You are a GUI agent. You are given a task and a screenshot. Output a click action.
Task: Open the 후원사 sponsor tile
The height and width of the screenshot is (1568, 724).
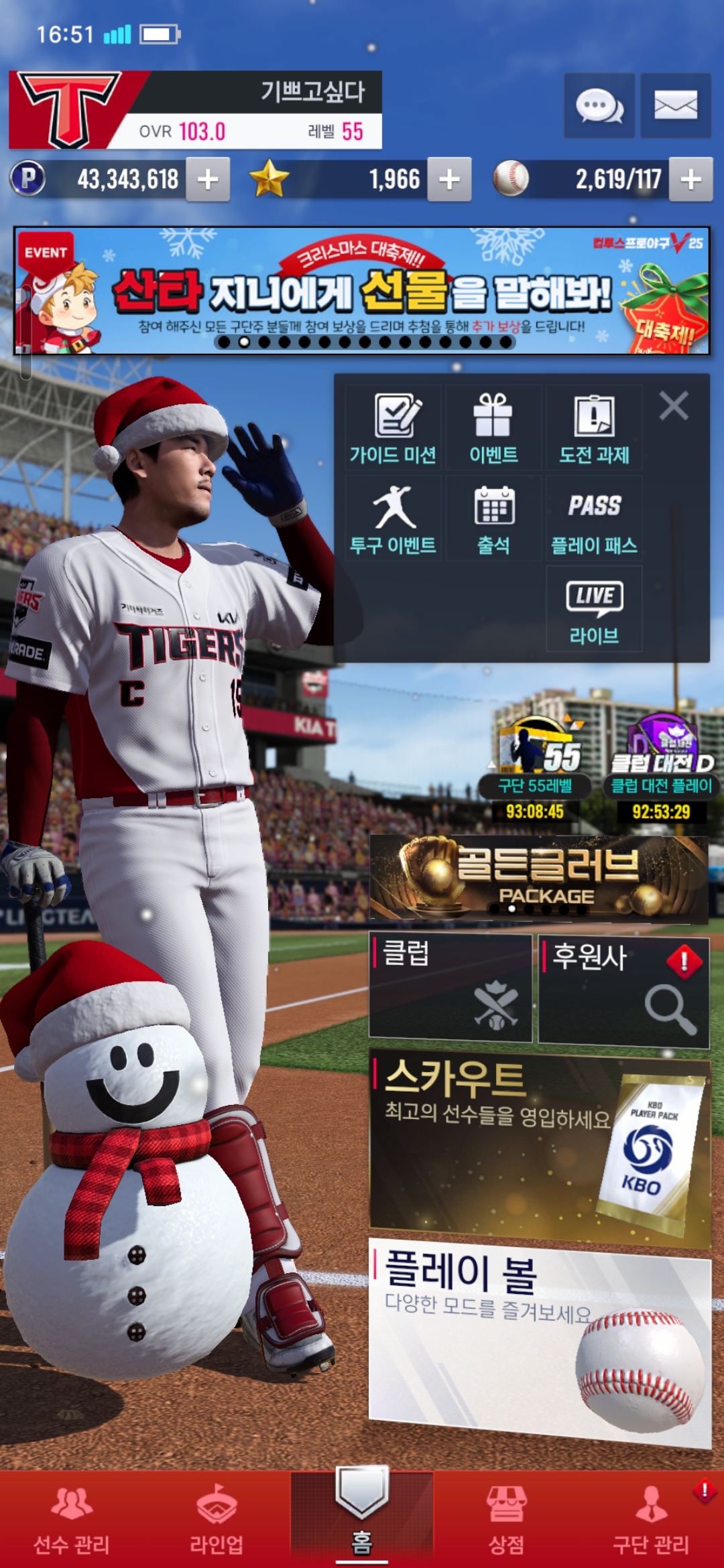point(623,990)
